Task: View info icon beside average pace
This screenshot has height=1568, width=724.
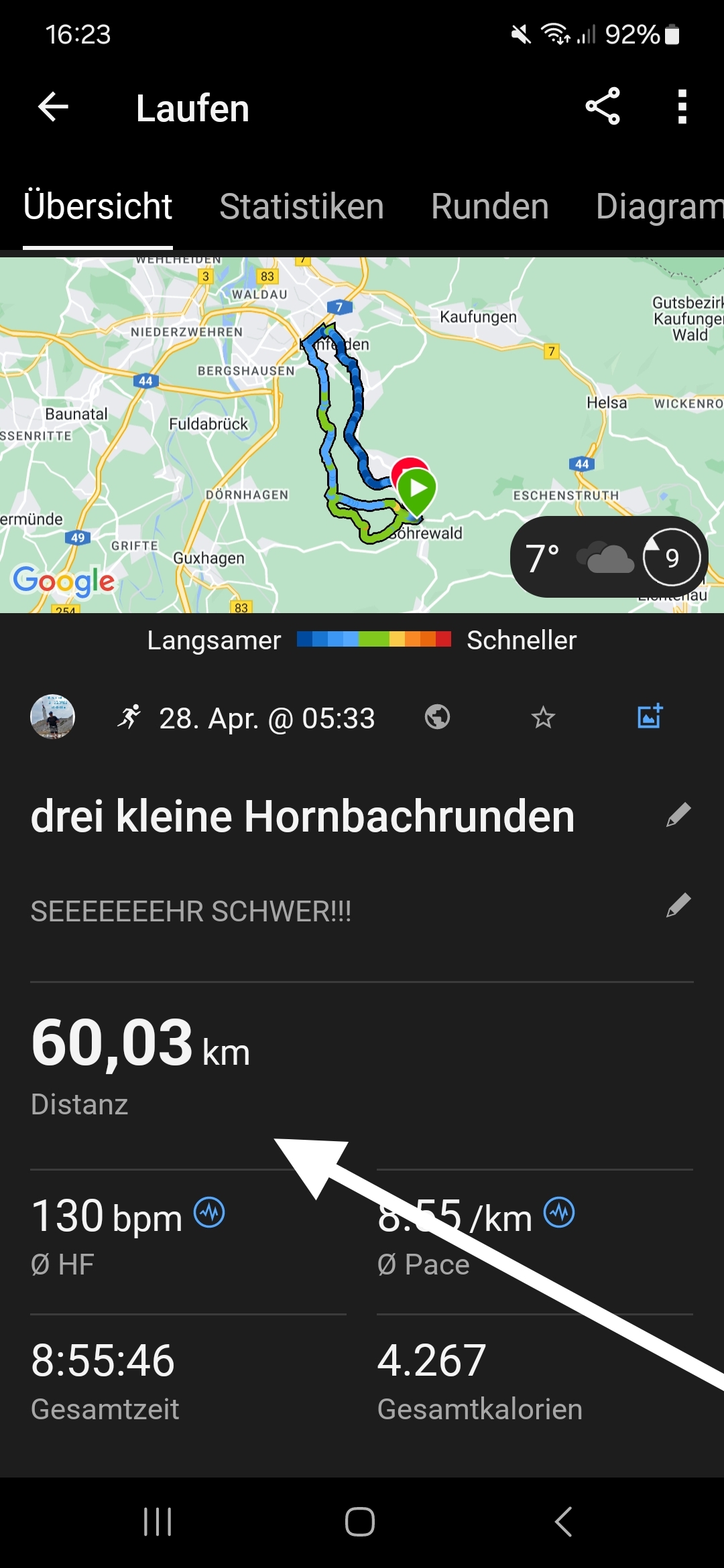Action: 559,1212
